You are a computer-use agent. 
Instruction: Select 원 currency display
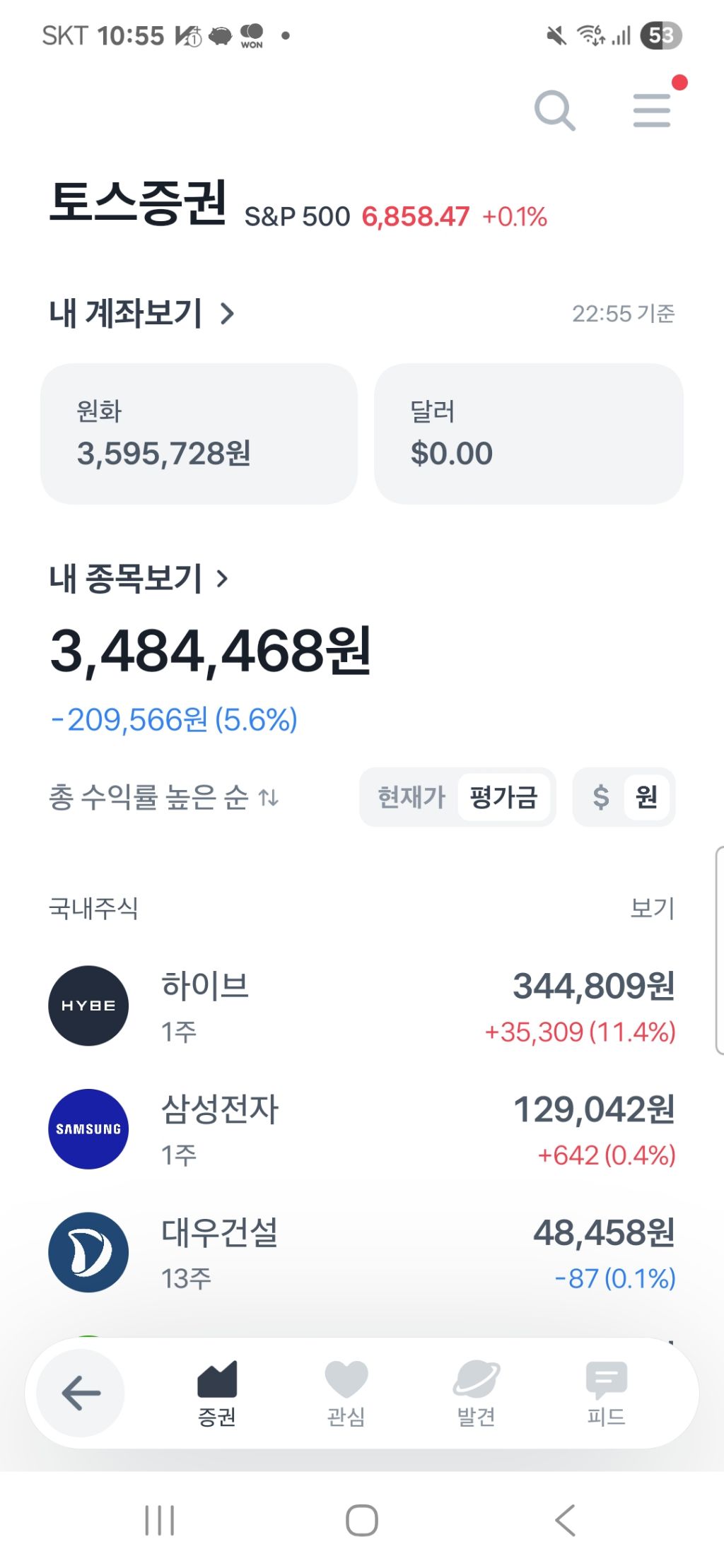(647, 797)
